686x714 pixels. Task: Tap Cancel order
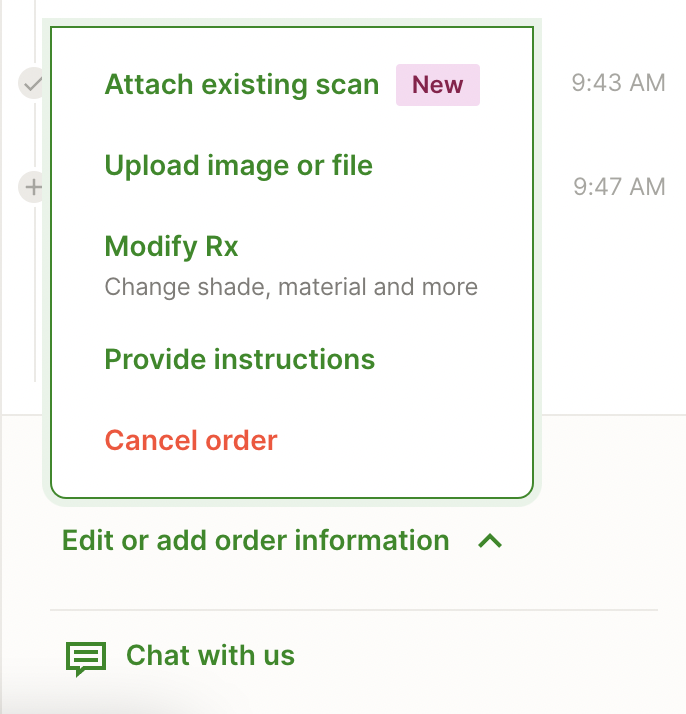coord(191,441)
